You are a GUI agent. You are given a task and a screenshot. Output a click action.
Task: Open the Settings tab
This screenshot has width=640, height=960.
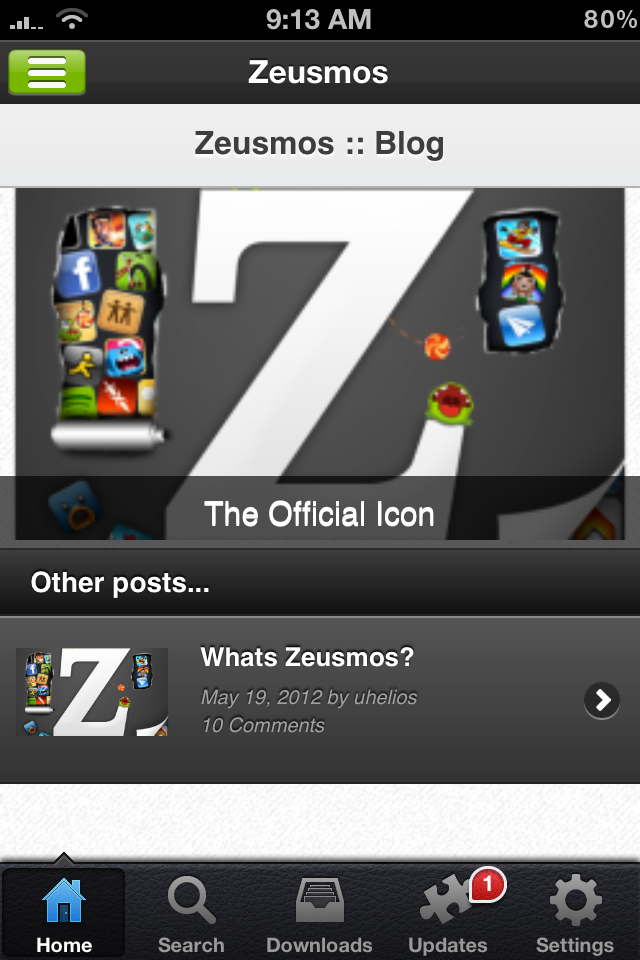coord(575,913)
